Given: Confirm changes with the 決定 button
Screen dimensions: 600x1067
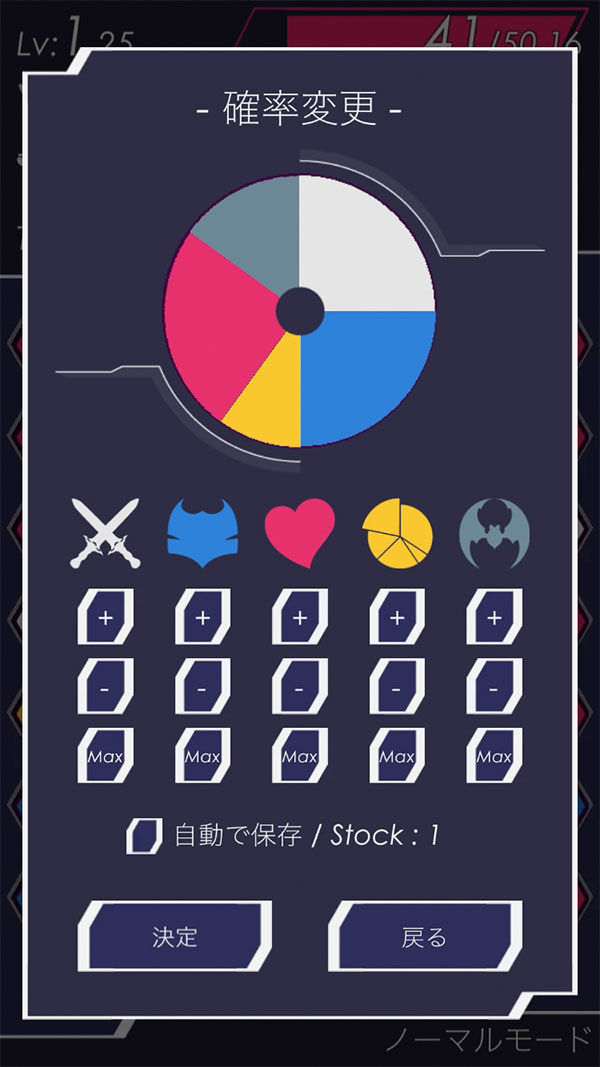Looking at the screenshot, I should [x=175, y=937].
